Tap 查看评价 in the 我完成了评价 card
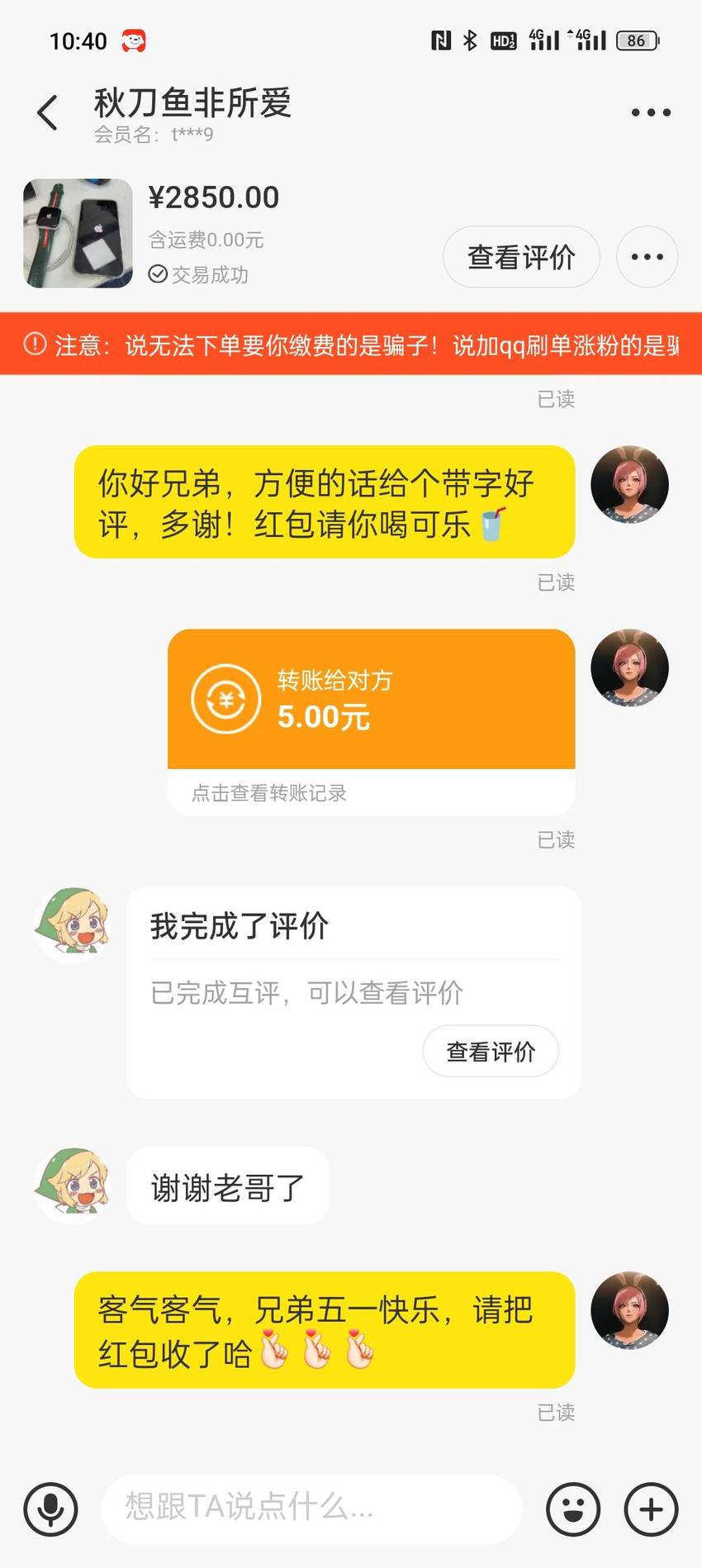 point(491,1052)
